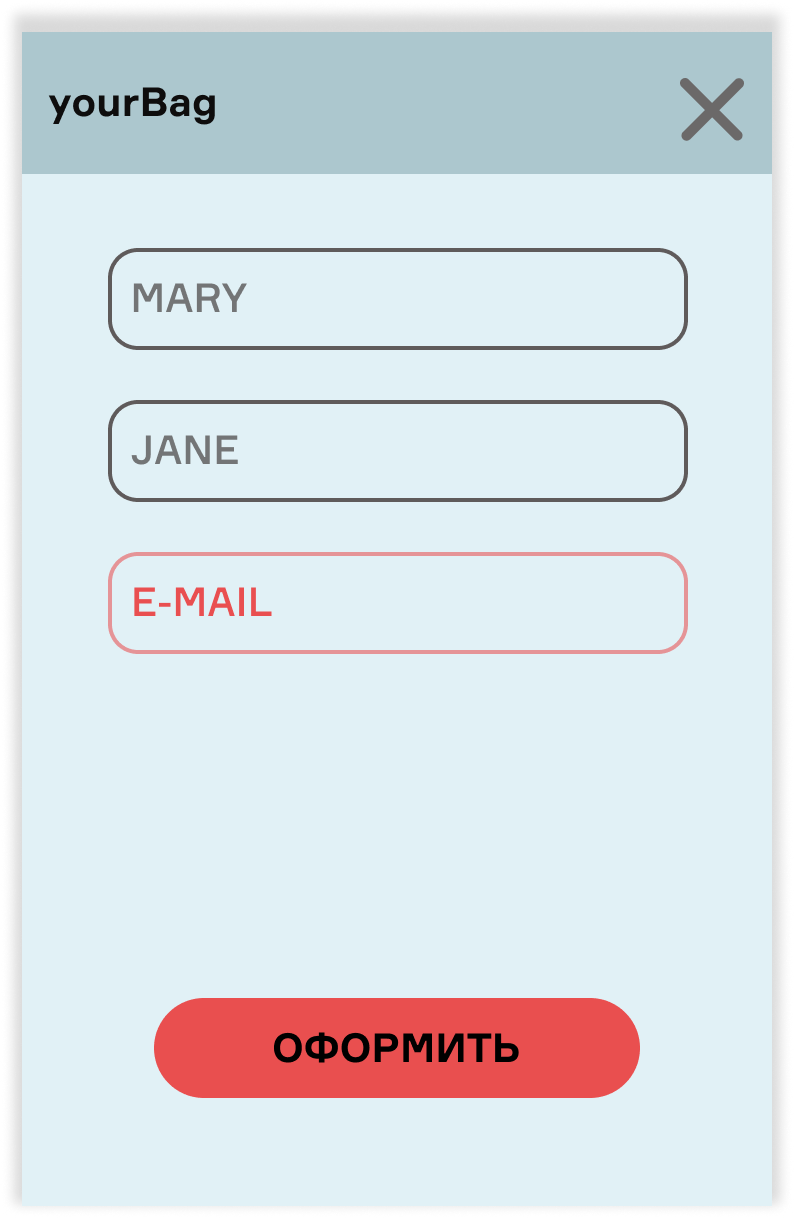Screen dimensions: 794x1218
Task: Tap the MARY name field
Action: tap(397, 299)
